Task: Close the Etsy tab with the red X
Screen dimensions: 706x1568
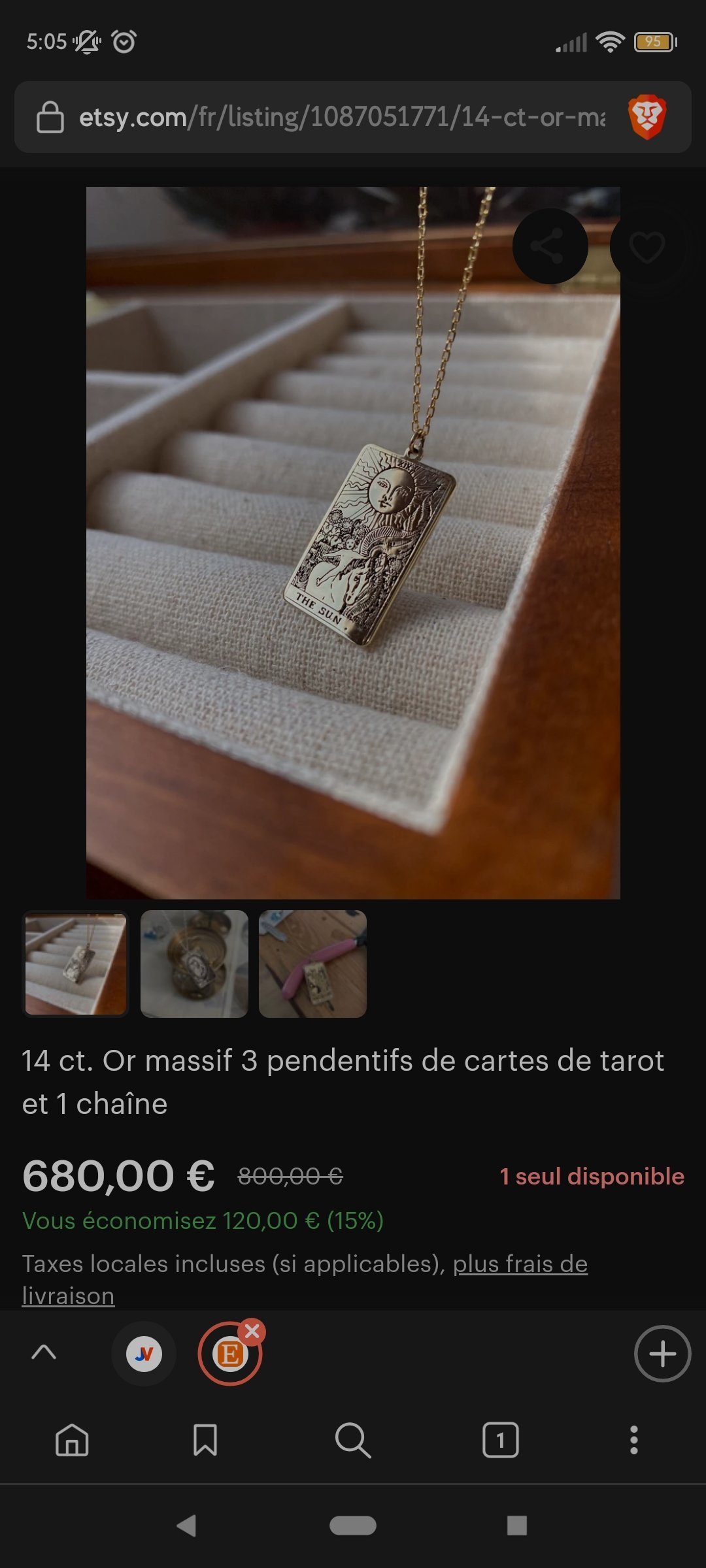Action: pyautogui.click(x=252, y=1331)
